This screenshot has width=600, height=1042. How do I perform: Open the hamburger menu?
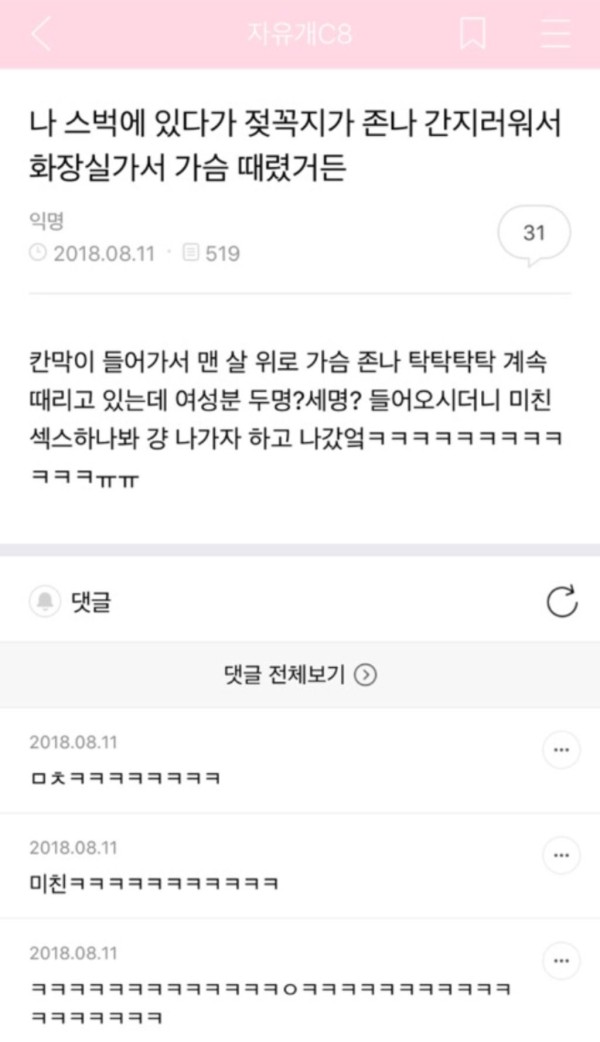554,34
